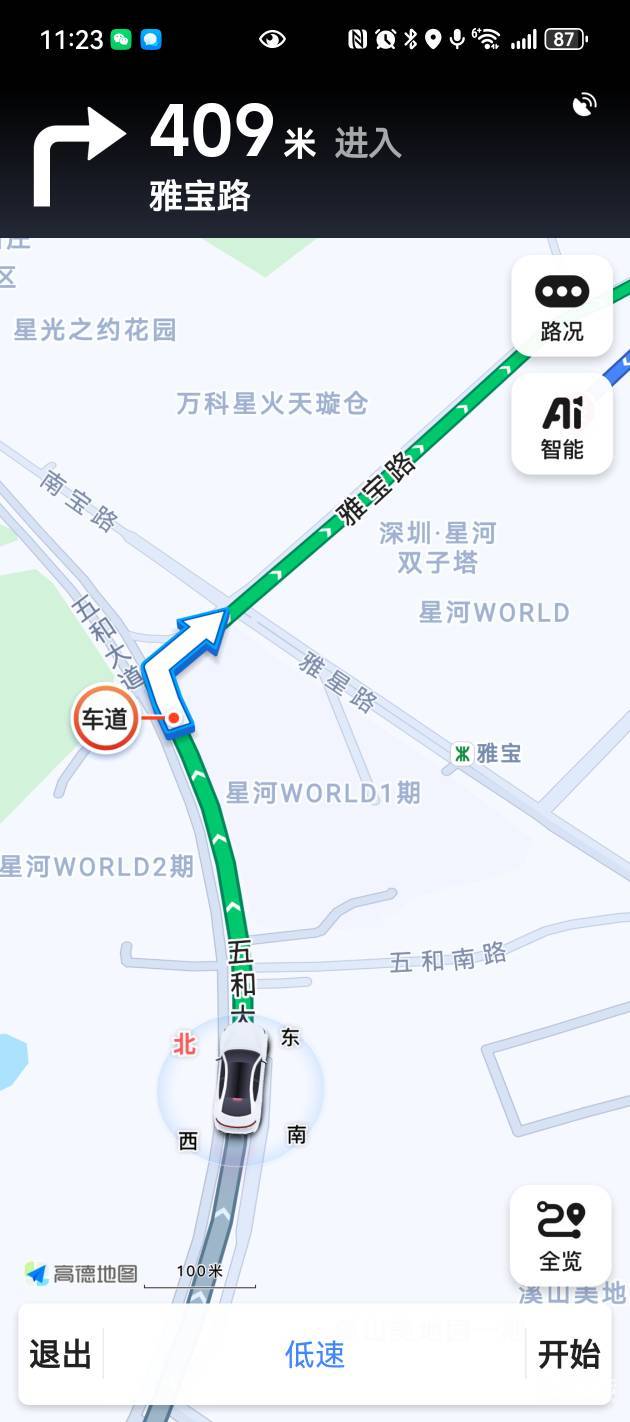This screenshot has height=1422, width=630.
Task: Open the 路况 traffic conditions panel
Action: (562, 306)
